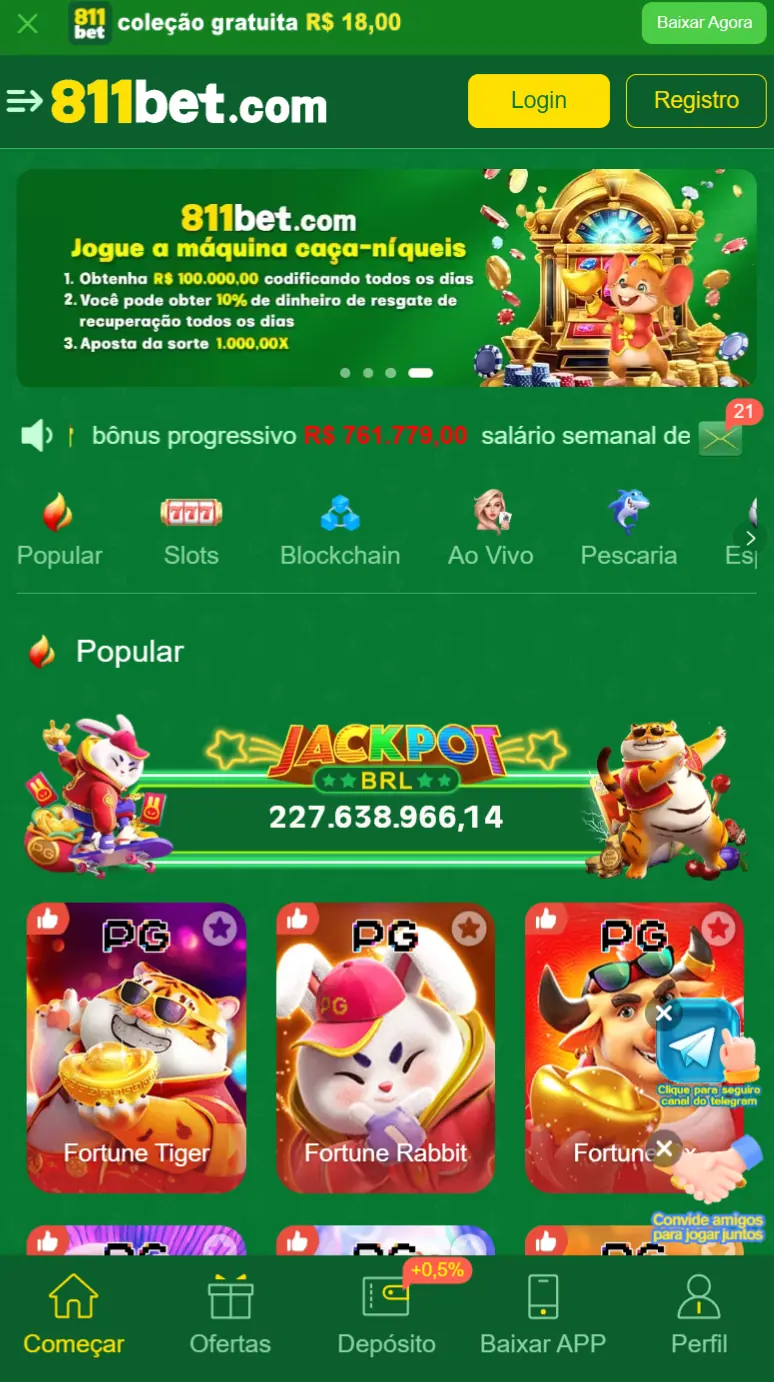Select the Pescaria category
Image resolution: width=774 pixels, height=1382 pixels.
[x=629, y=532]
